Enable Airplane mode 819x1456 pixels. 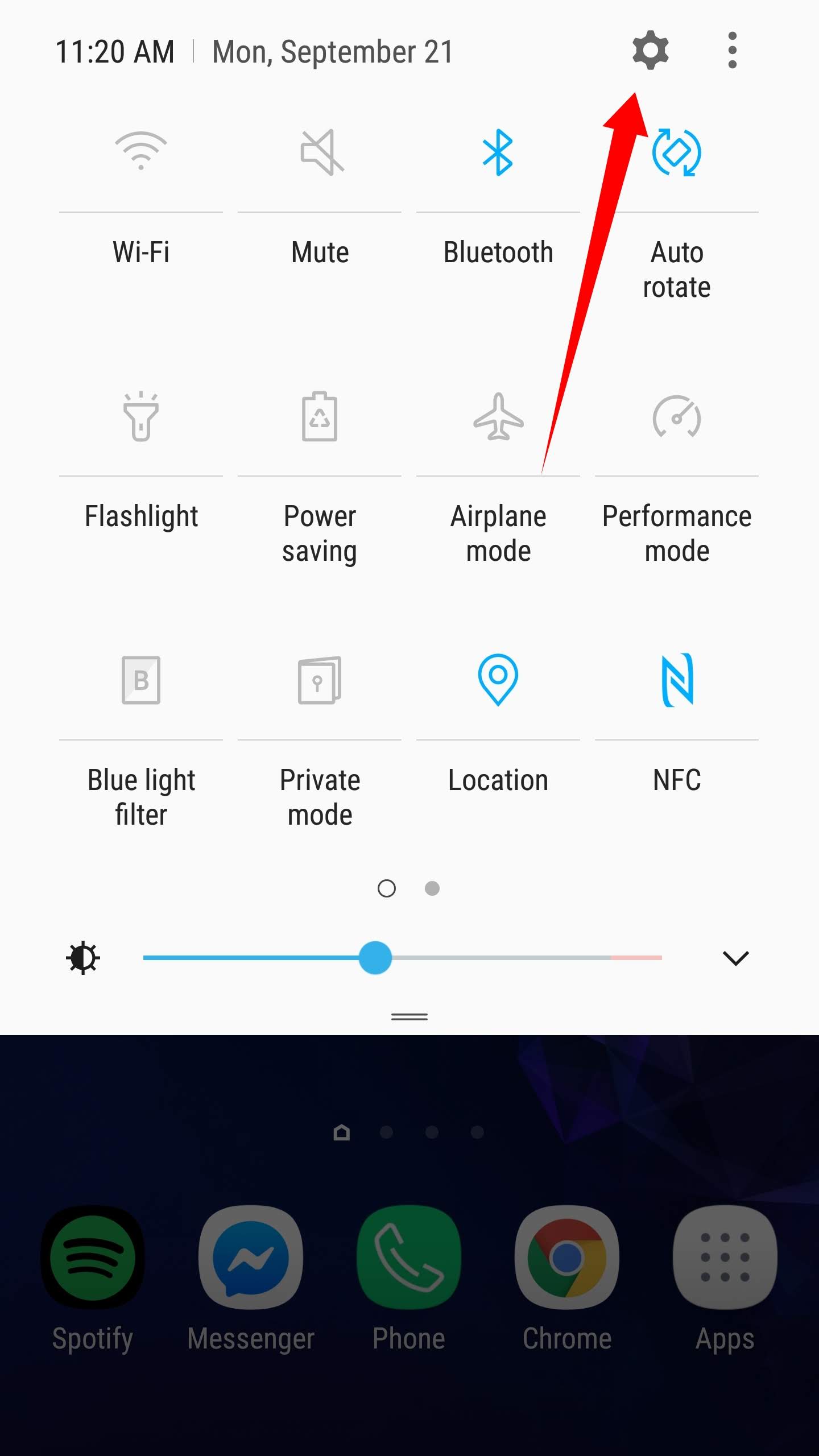pyautogui.click(x=498, y=416)
